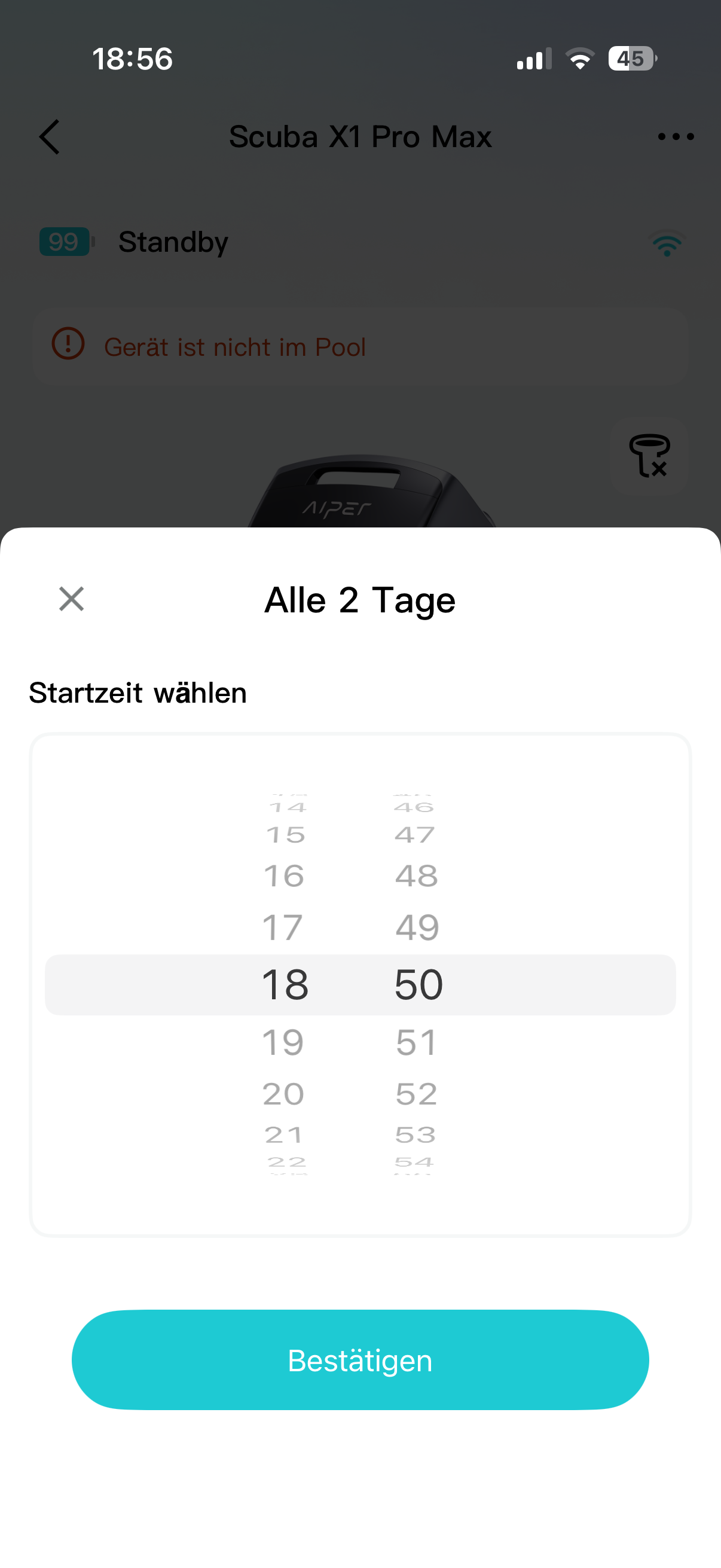Set minute to 48

click(x=417, y=876)
